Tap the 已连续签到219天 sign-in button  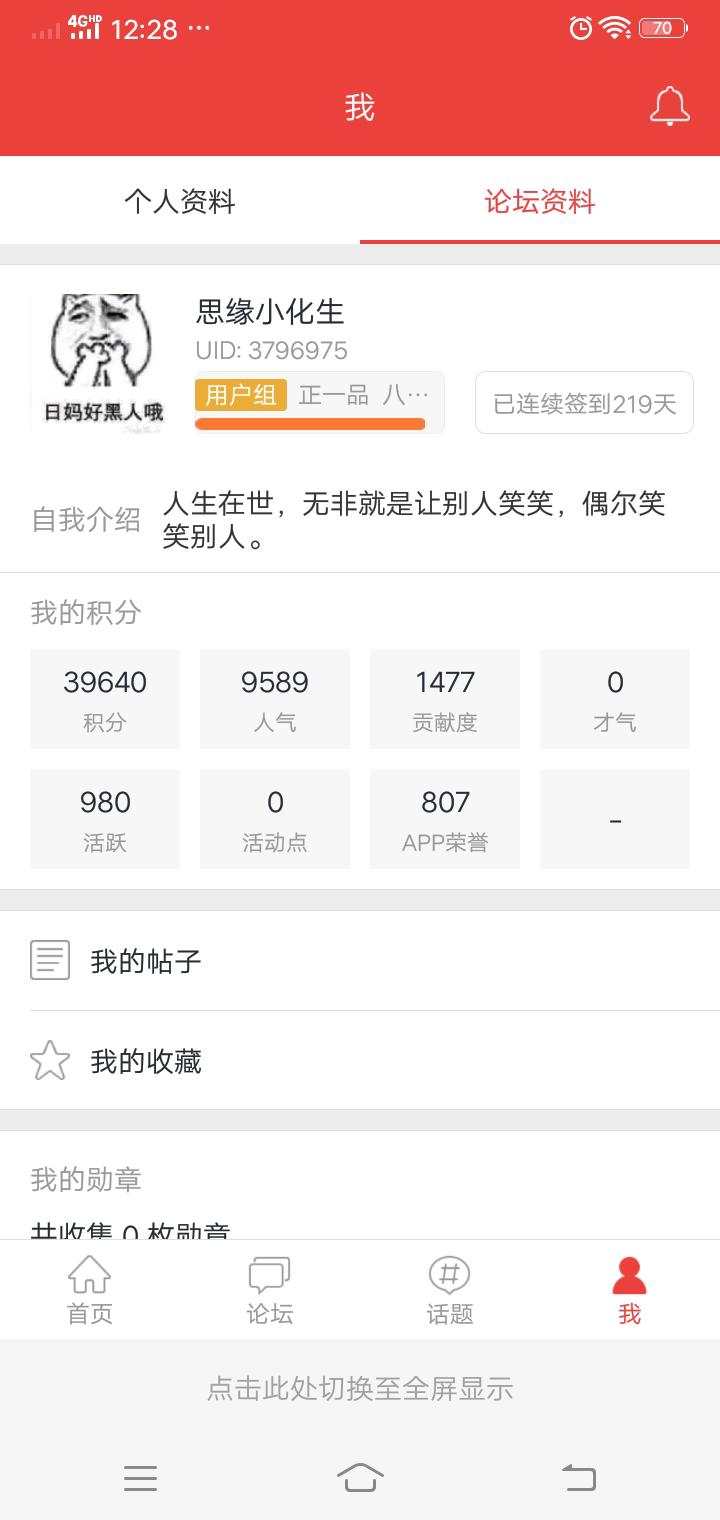tap(584, 403)
